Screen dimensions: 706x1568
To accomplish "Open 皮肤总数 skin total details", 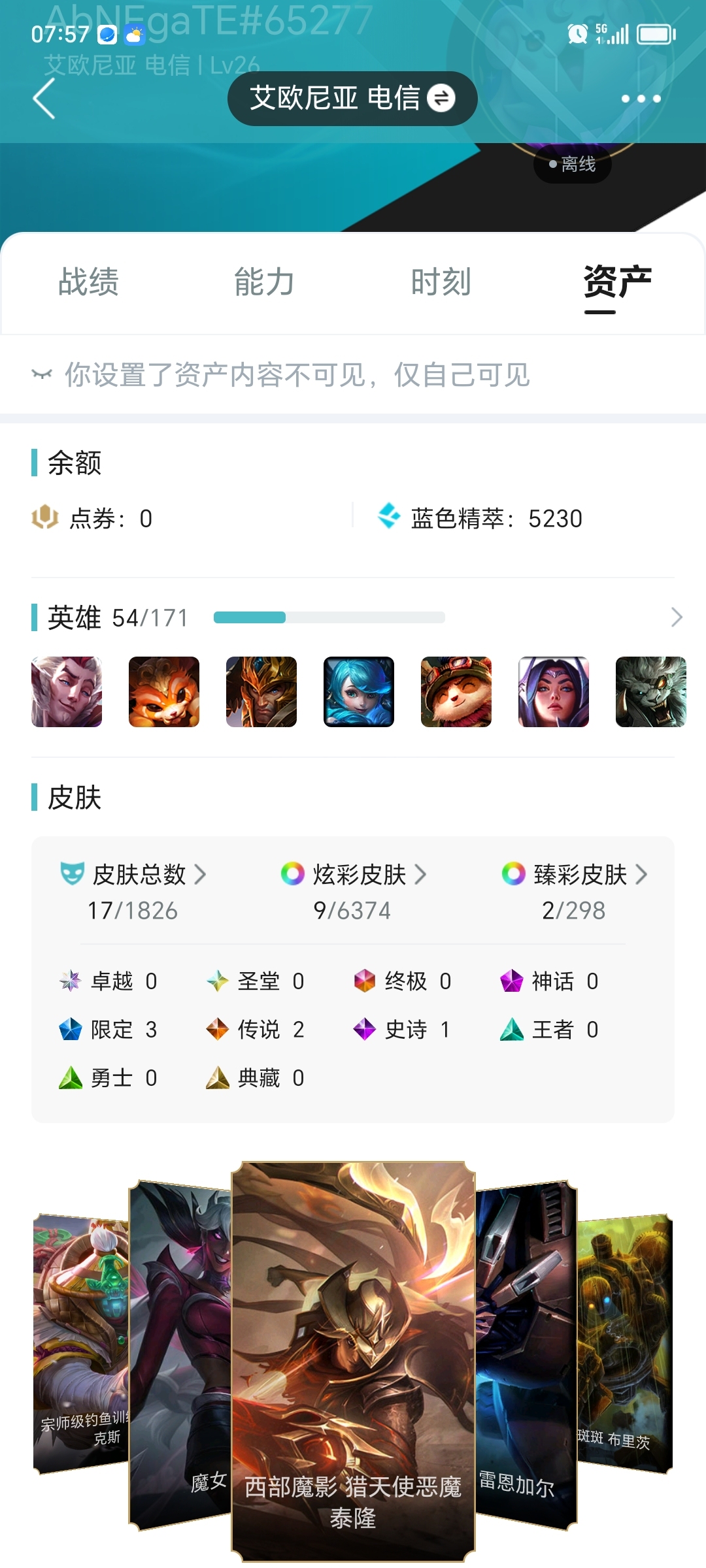I will click(133, 892).
